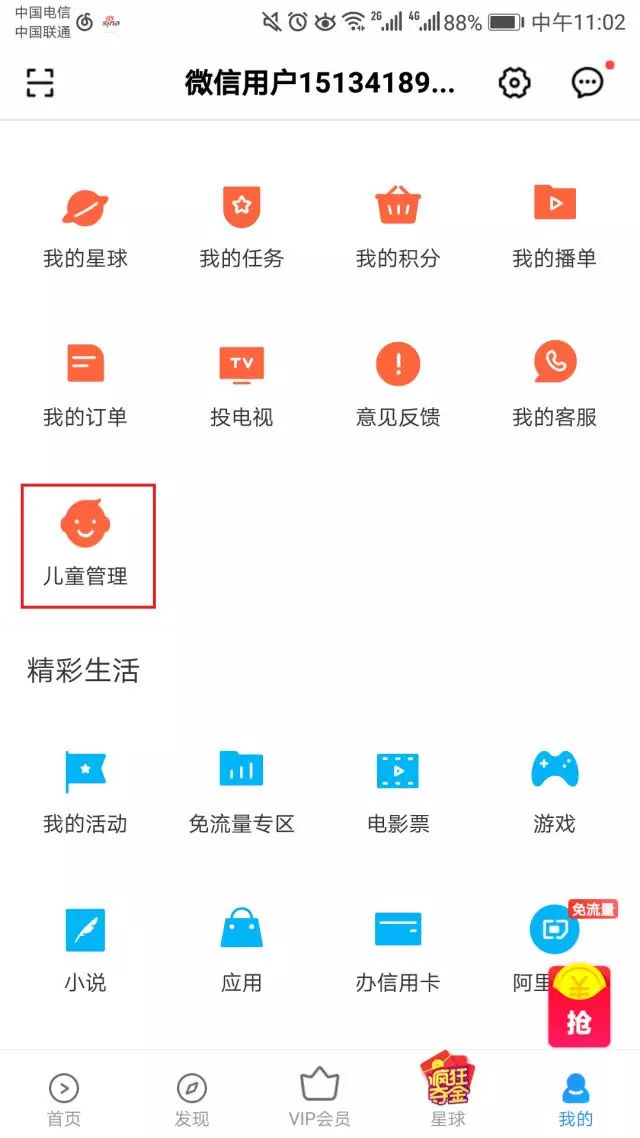This screenshot has width=640, height=1138.
Task: Switch to the 首页 tab
Action: click(64, 1098)
